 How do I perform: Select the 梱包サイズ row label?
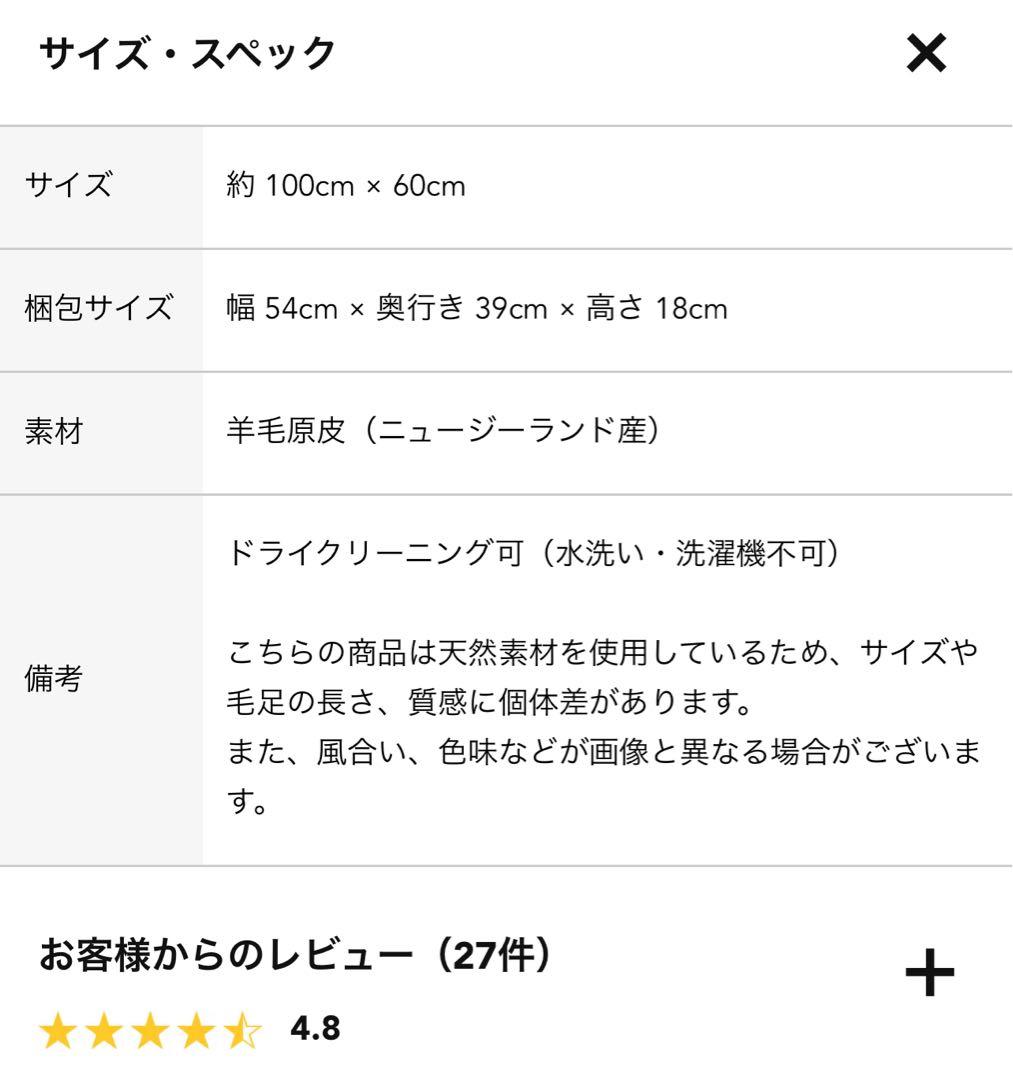click(x=100, y=308)
